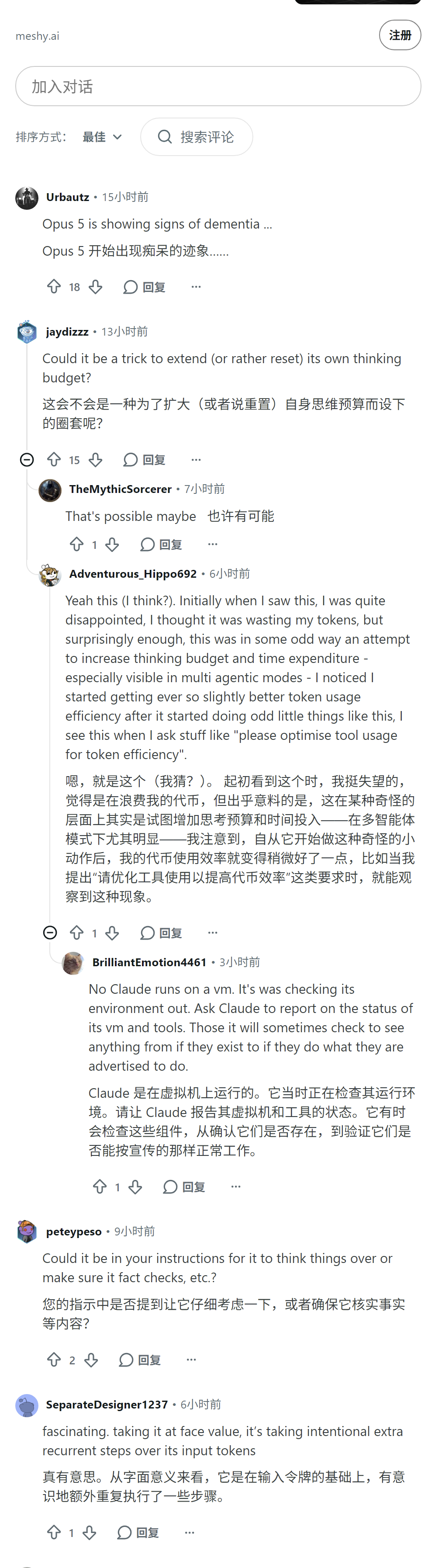More options on BrilliantEmotion4461's comment
428x1568 pixels.
coord(236,1186)
